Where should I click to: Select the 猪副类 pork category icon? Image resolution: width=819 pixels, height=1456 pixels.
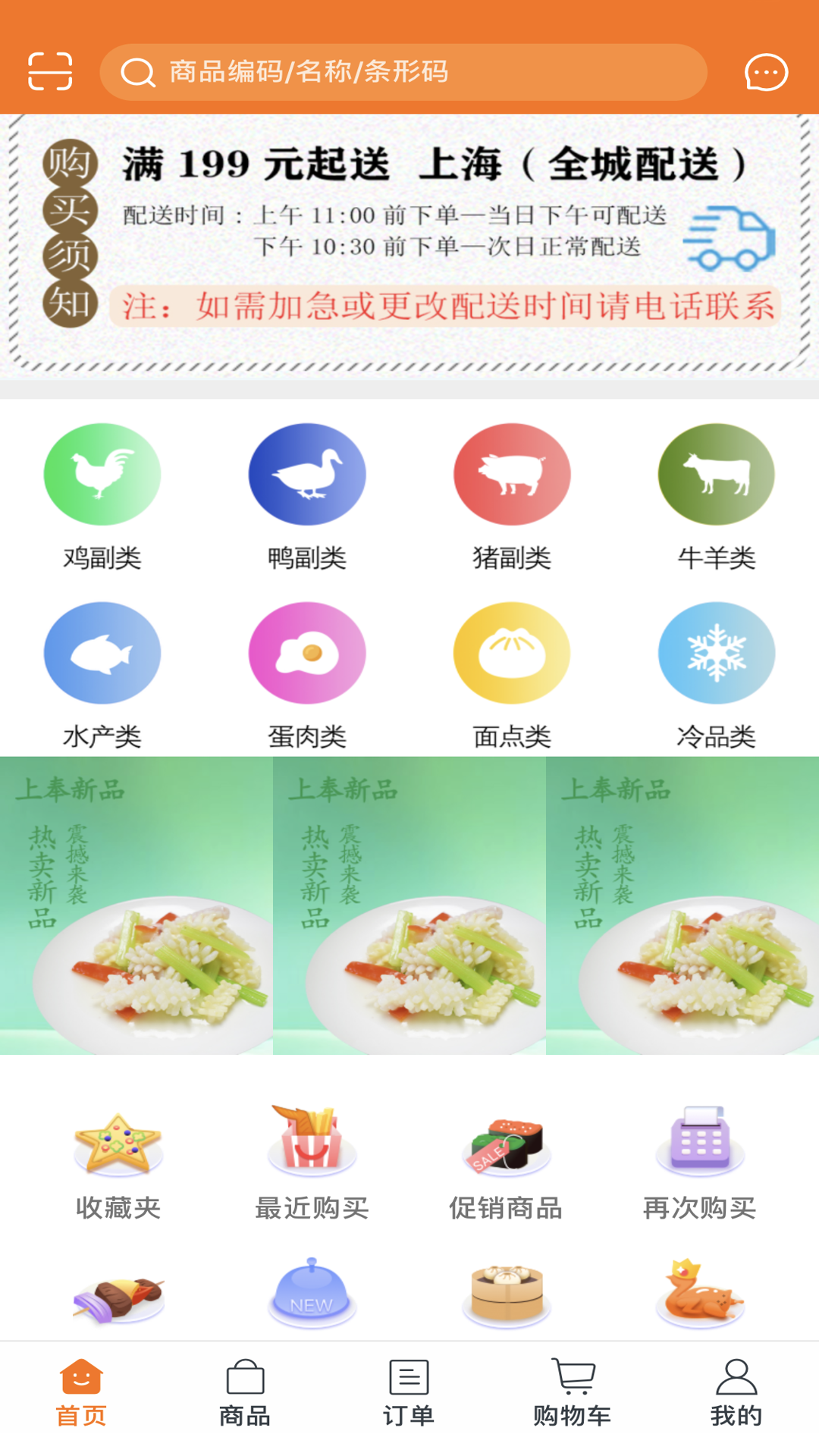tap(512, 473)
